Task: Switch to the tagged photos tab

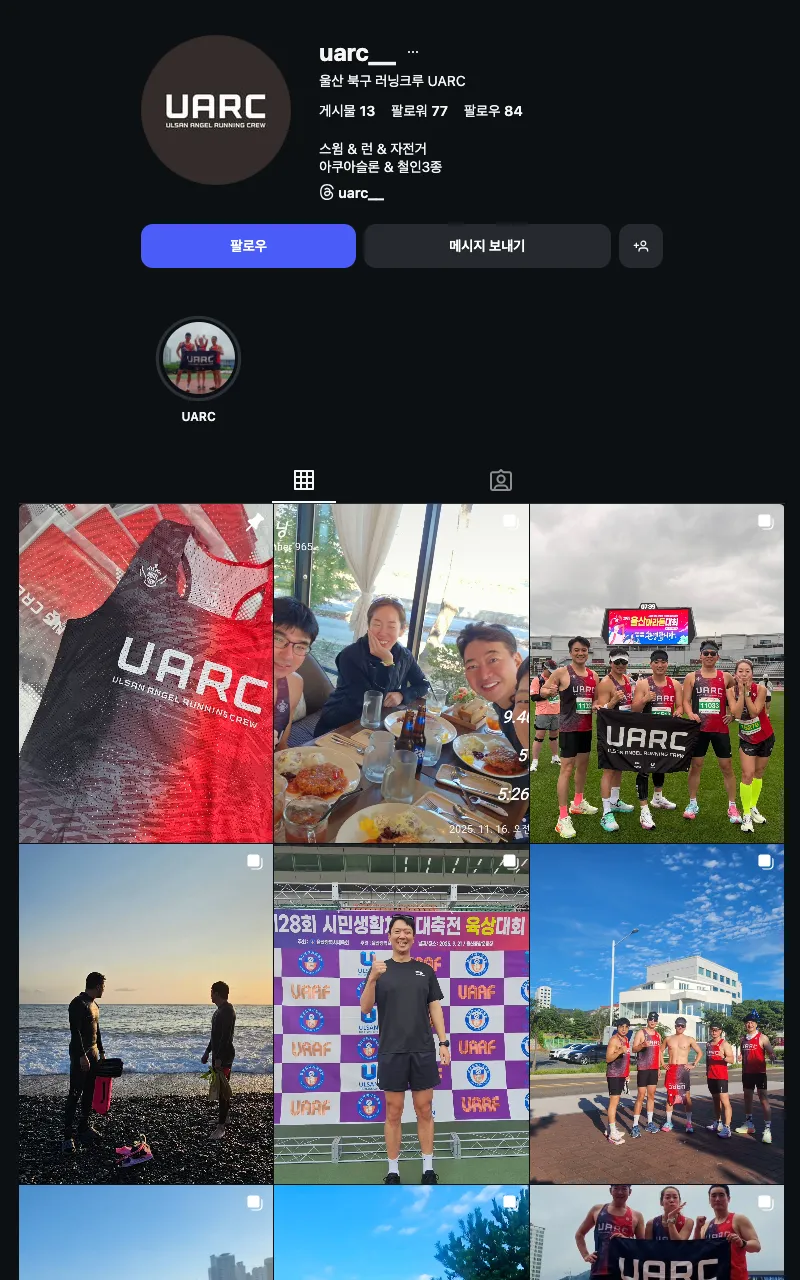Action: (x=501, y=480)
